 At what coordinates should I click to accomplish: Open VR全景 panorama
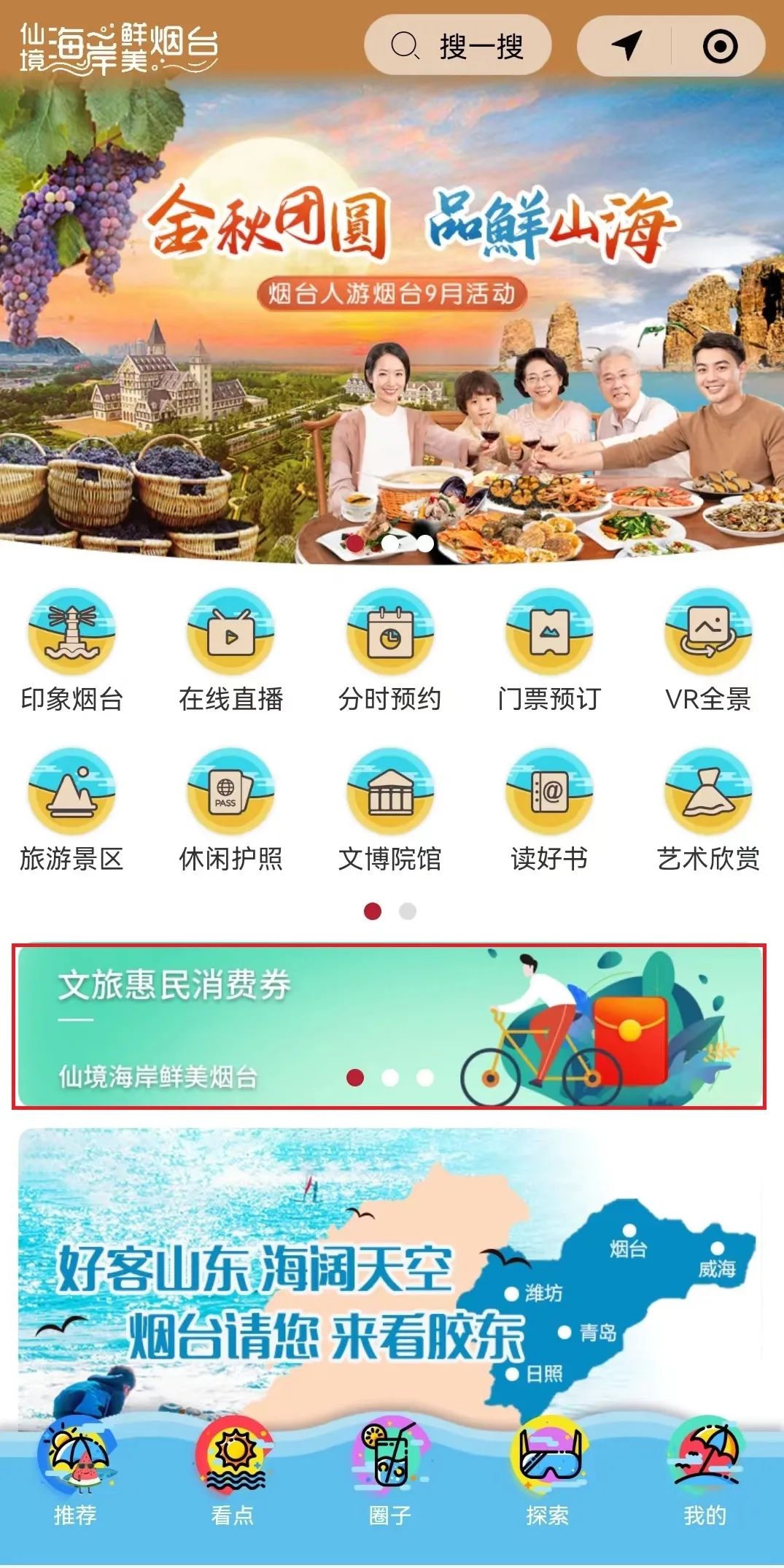[x=707, y=651]
